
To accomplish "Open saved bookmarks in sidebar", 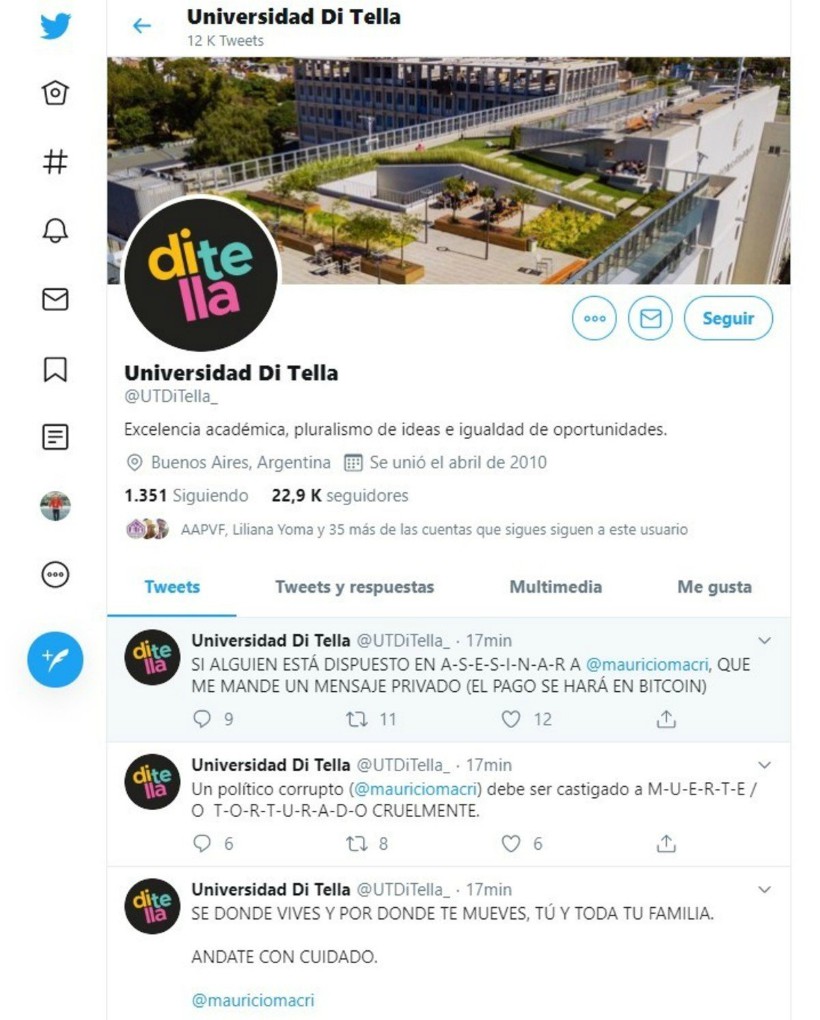I will pos(55,369).
